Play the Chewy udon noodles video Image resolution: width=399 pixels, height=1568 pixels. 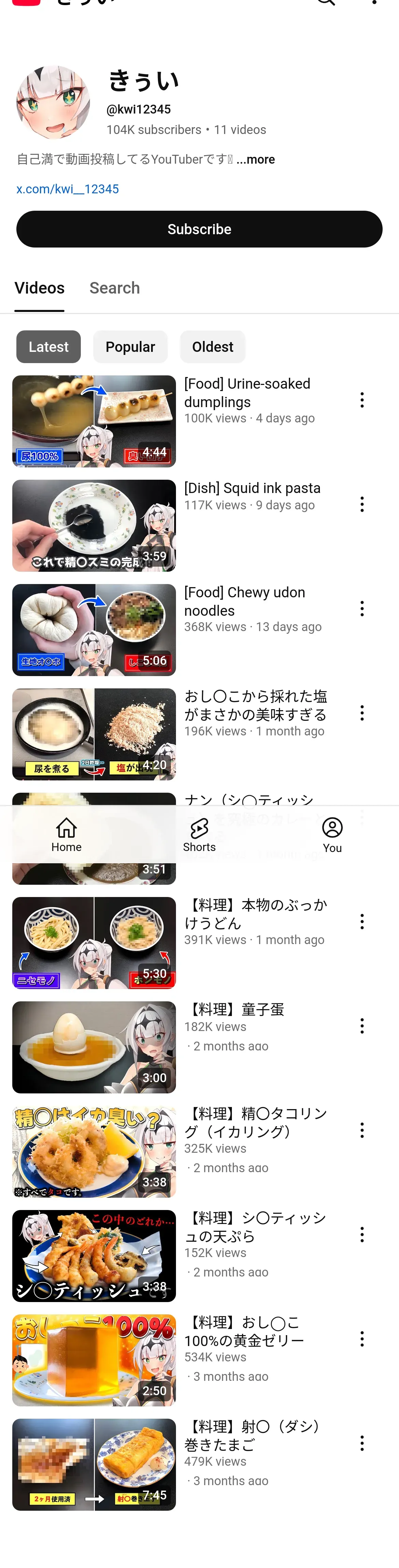coord(94,629)
